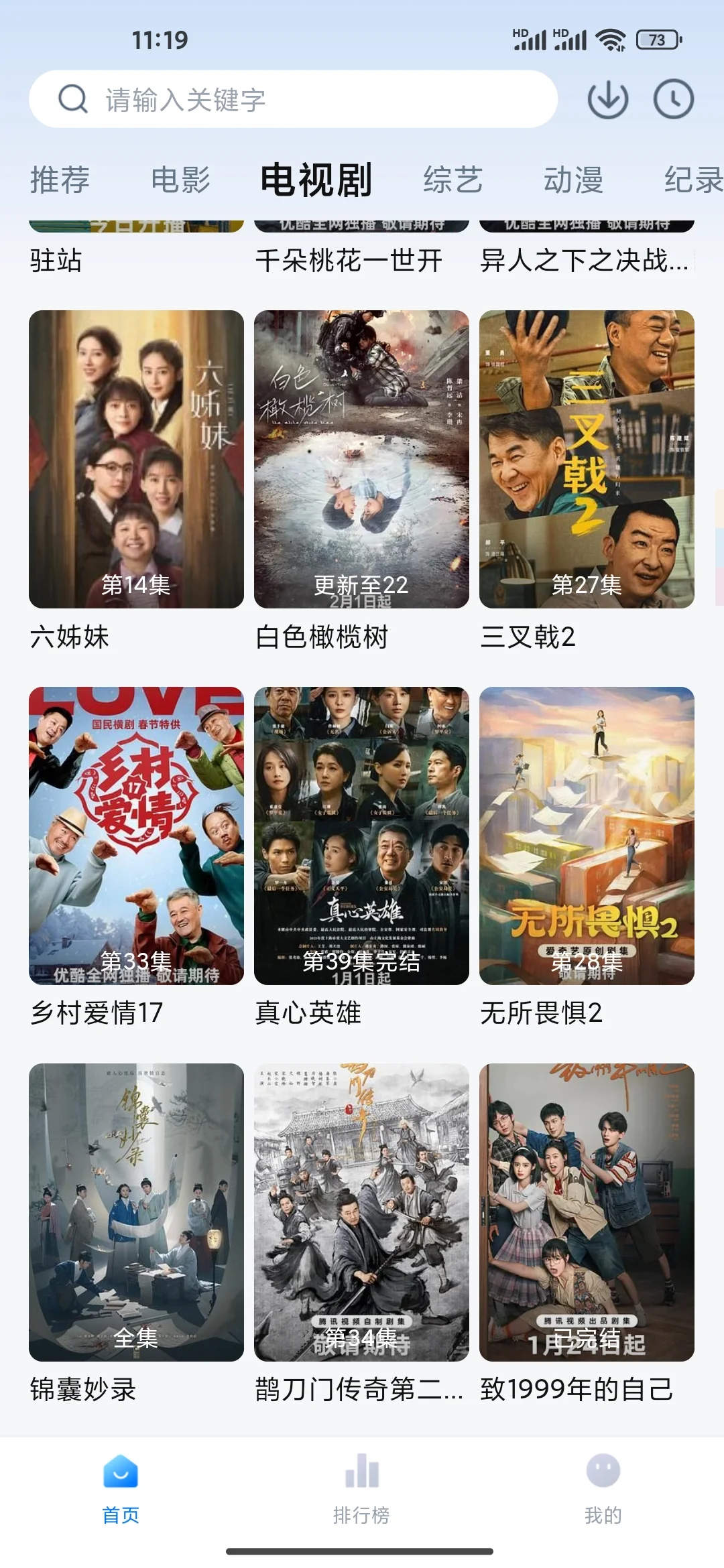Switch to the 电影 tab
724x1568 pixels.
(180, 180)
